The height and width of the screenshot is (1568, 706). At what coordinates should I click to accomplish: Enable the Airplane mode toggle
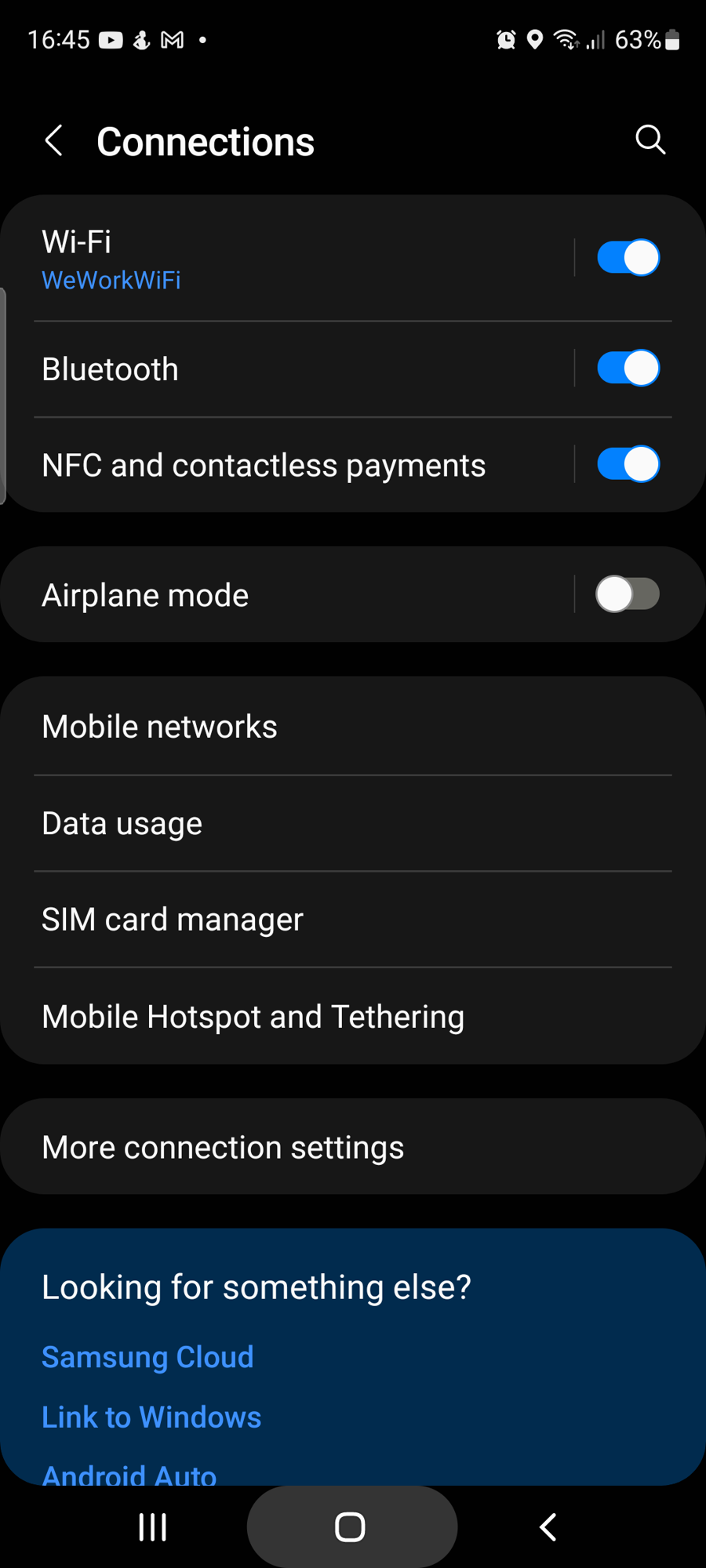[628, 594]
